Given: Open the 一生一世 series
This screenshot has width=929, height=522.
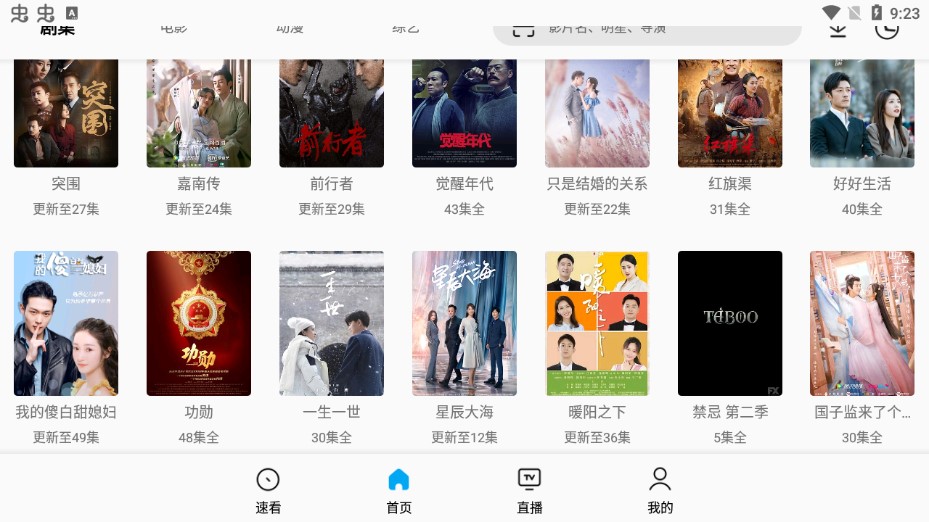Looking at the screenshot, I should click(x=331, y=323).
